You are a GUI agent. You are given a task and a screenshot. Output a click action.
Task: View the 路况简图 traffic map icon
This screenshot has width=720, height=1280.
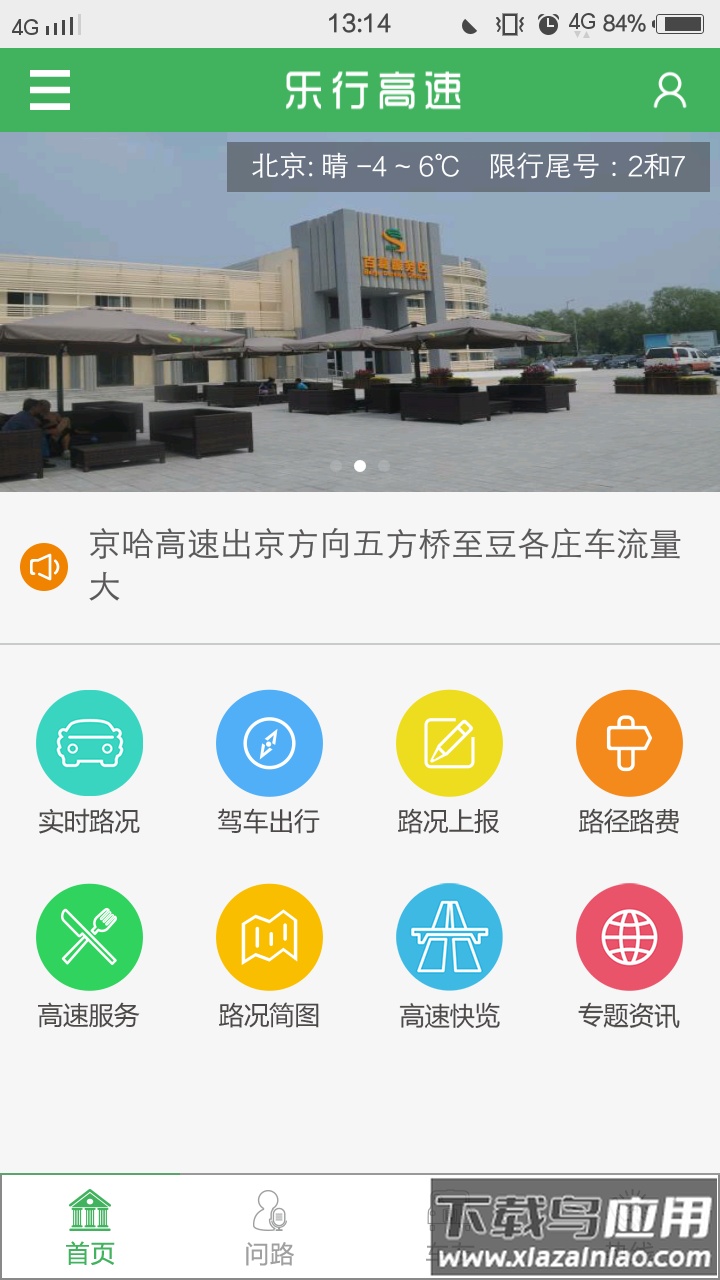point(270,937)
